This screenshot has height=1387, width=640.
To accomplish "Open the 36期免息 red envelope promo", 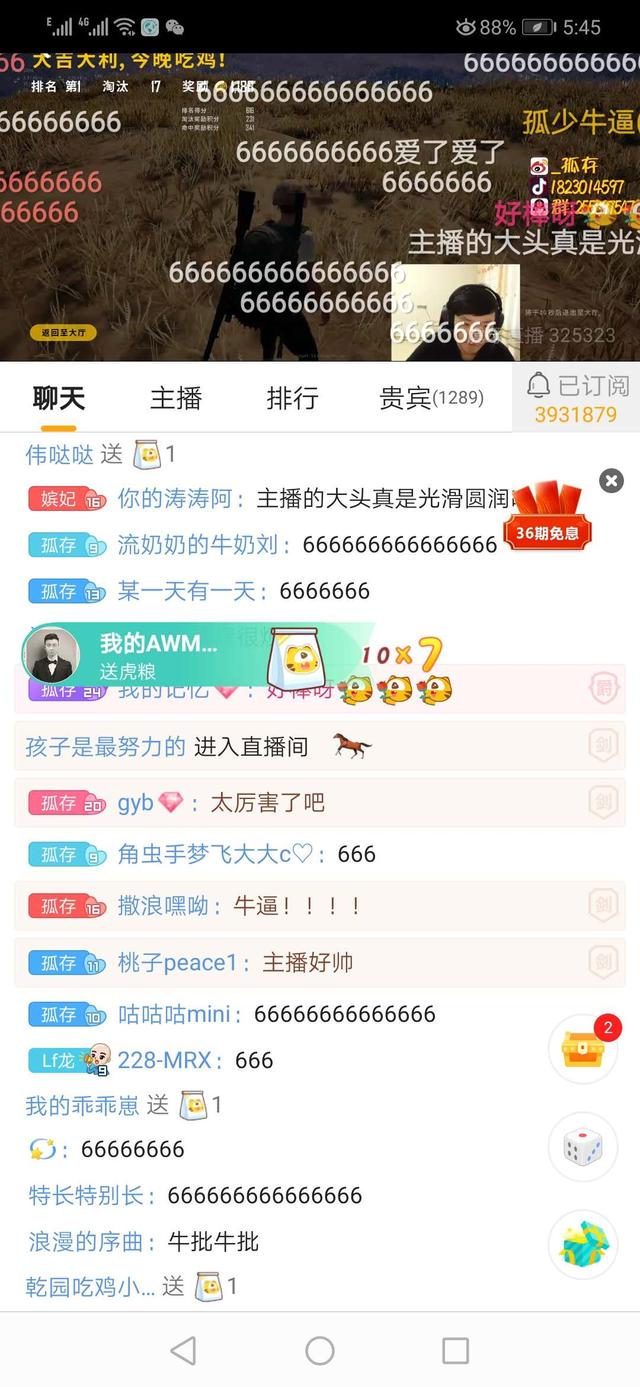I will (547, 515).
